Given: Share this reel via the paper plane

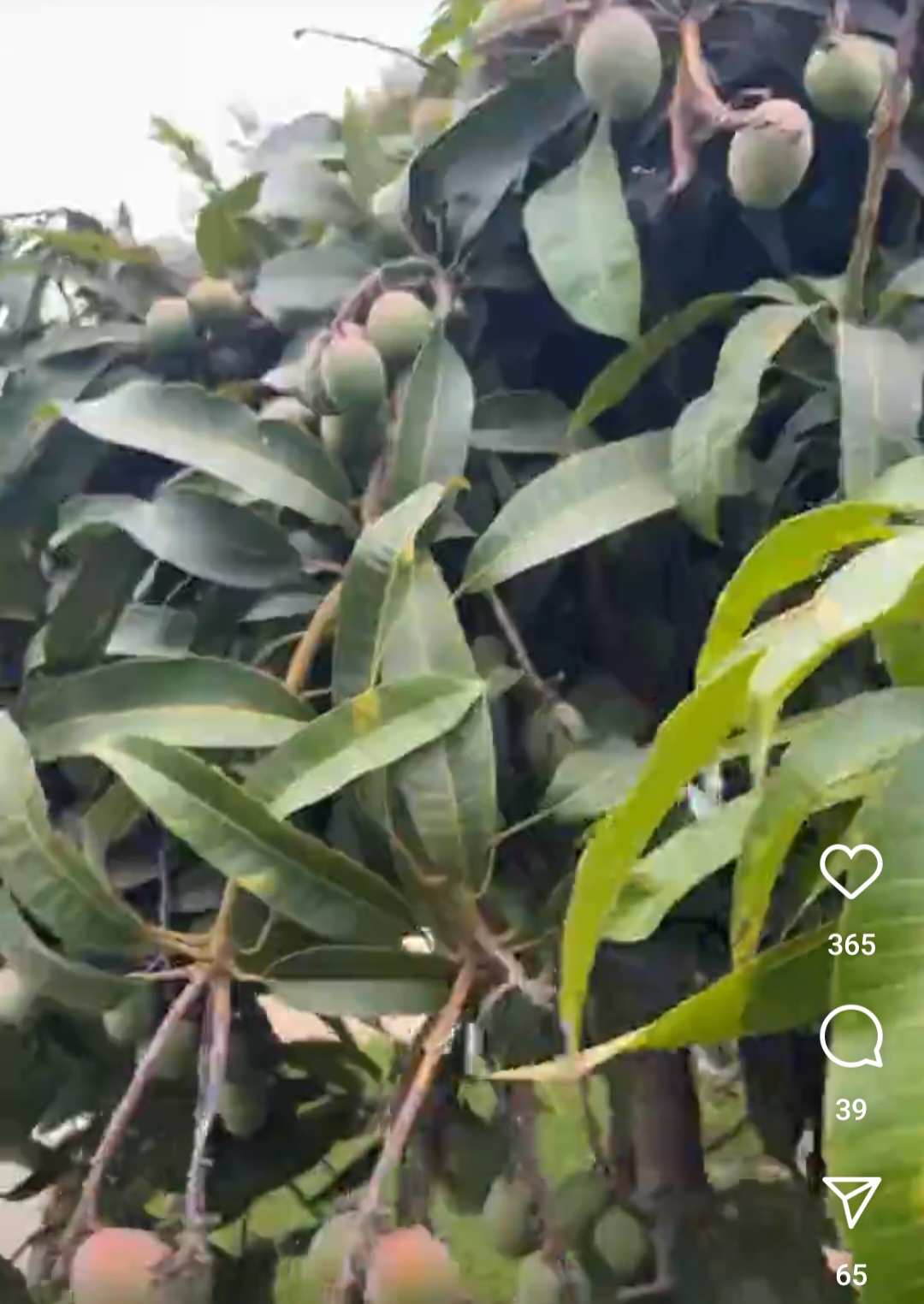Looking at the screenshot, I should (850, 1200).
